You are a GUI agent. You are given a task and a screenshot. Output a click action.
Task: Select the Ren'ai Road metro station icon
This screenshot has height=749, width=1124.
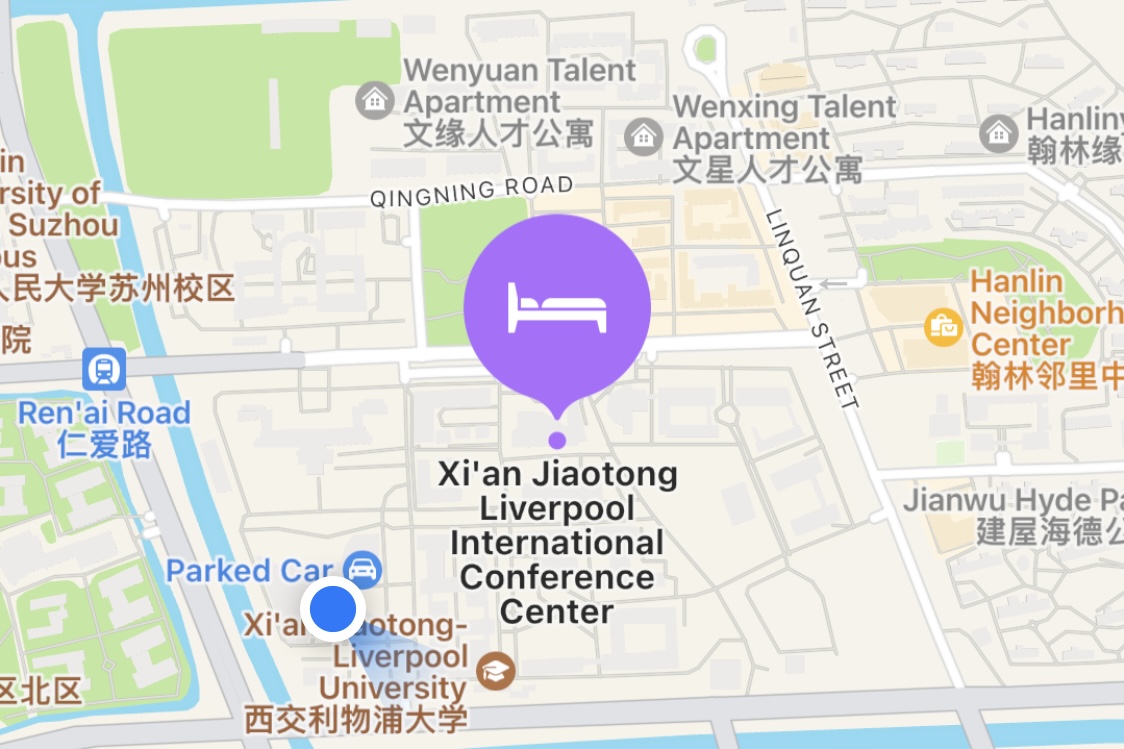pyautogui.click(x=104, y=370)
